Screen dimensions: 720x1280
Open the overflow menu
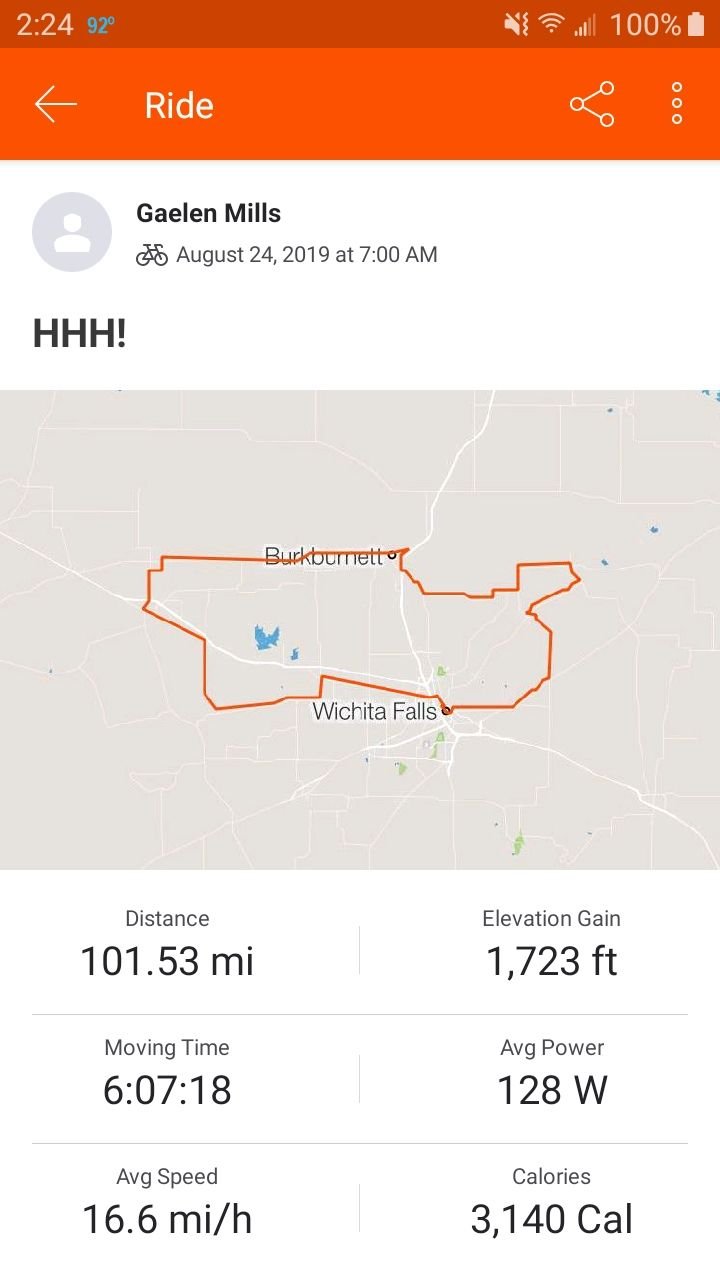coord(677,105)
